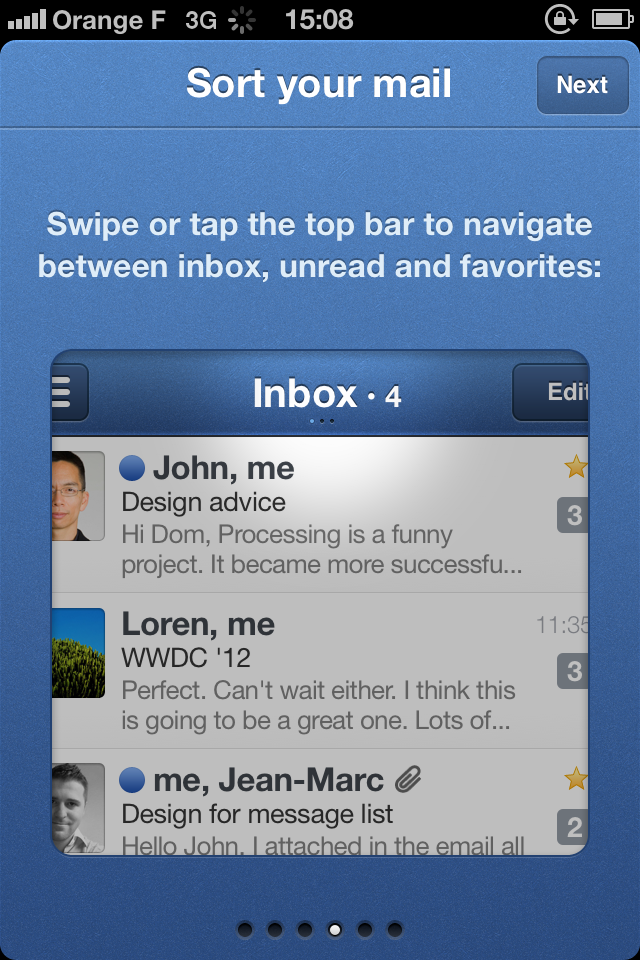Tap the page indicator dots
The width and height of the screenshot is (640, 960).
320,930
